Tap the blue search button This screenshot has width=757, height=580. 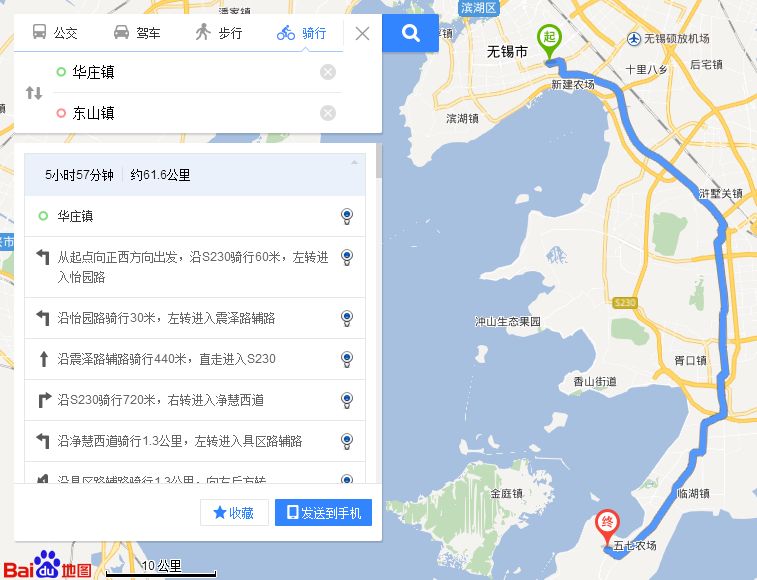point(410,33)
